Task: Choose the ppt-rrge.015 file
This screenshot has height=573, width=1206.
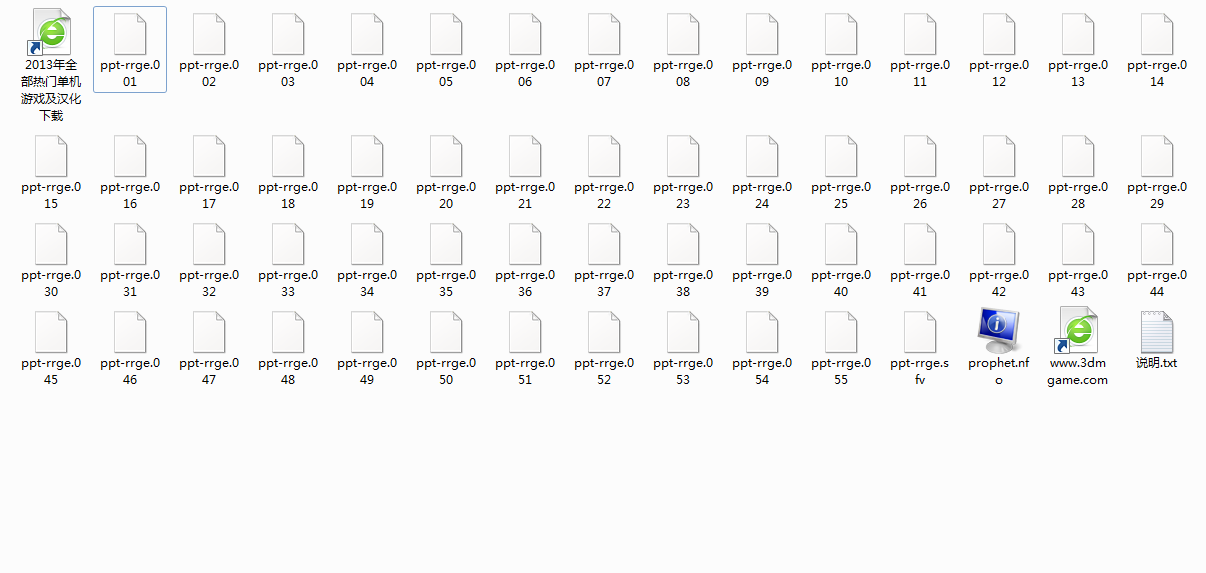Action: [51, 156]
